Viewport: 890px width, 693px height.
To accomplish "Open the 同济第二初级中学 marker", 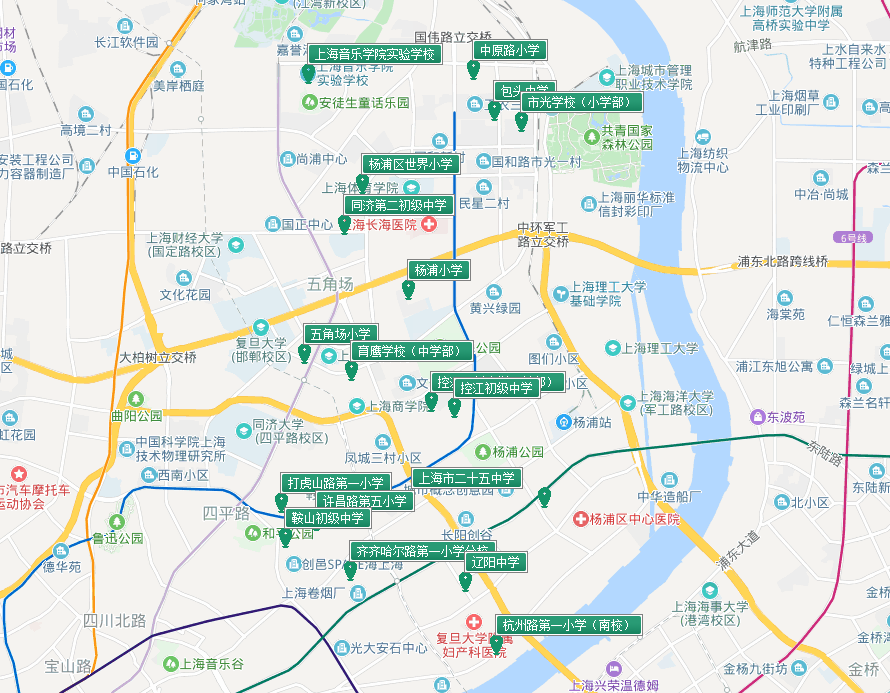I will pos(345,224).
